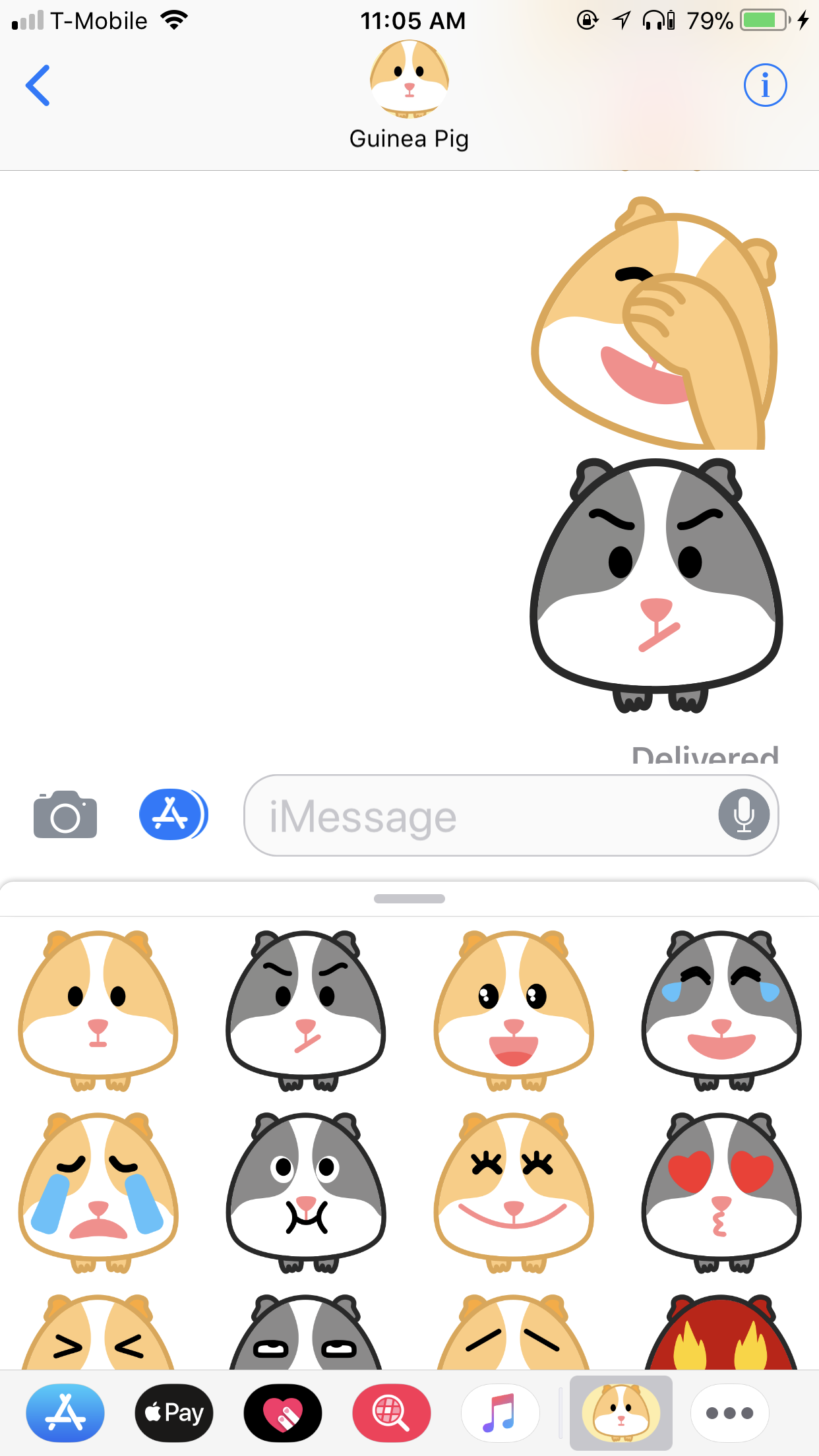Select the annoyed gray guinea pig sticker
The width and height of the screenshot is (819, 1456).
[x=305, y=1009]
